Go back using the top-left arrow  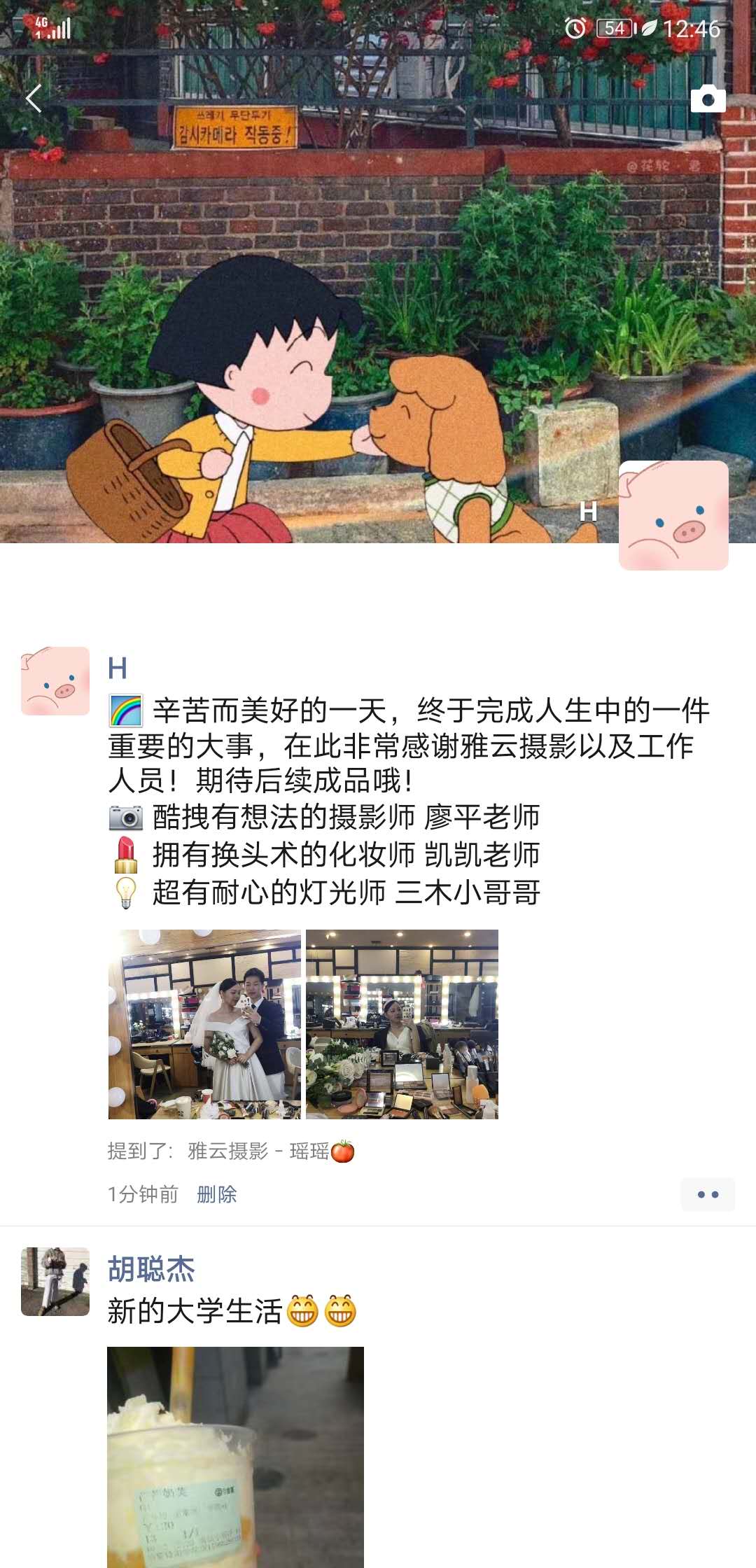34,98
